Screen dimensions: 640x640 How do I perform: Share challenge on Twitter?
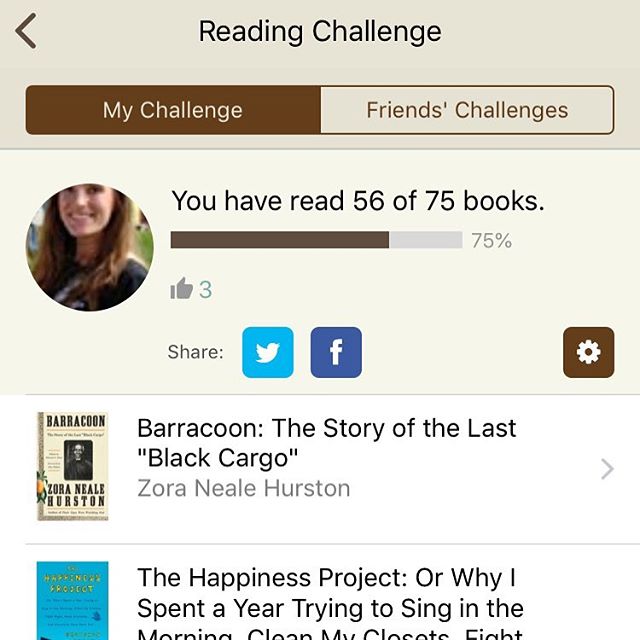[x=268, y=352]
